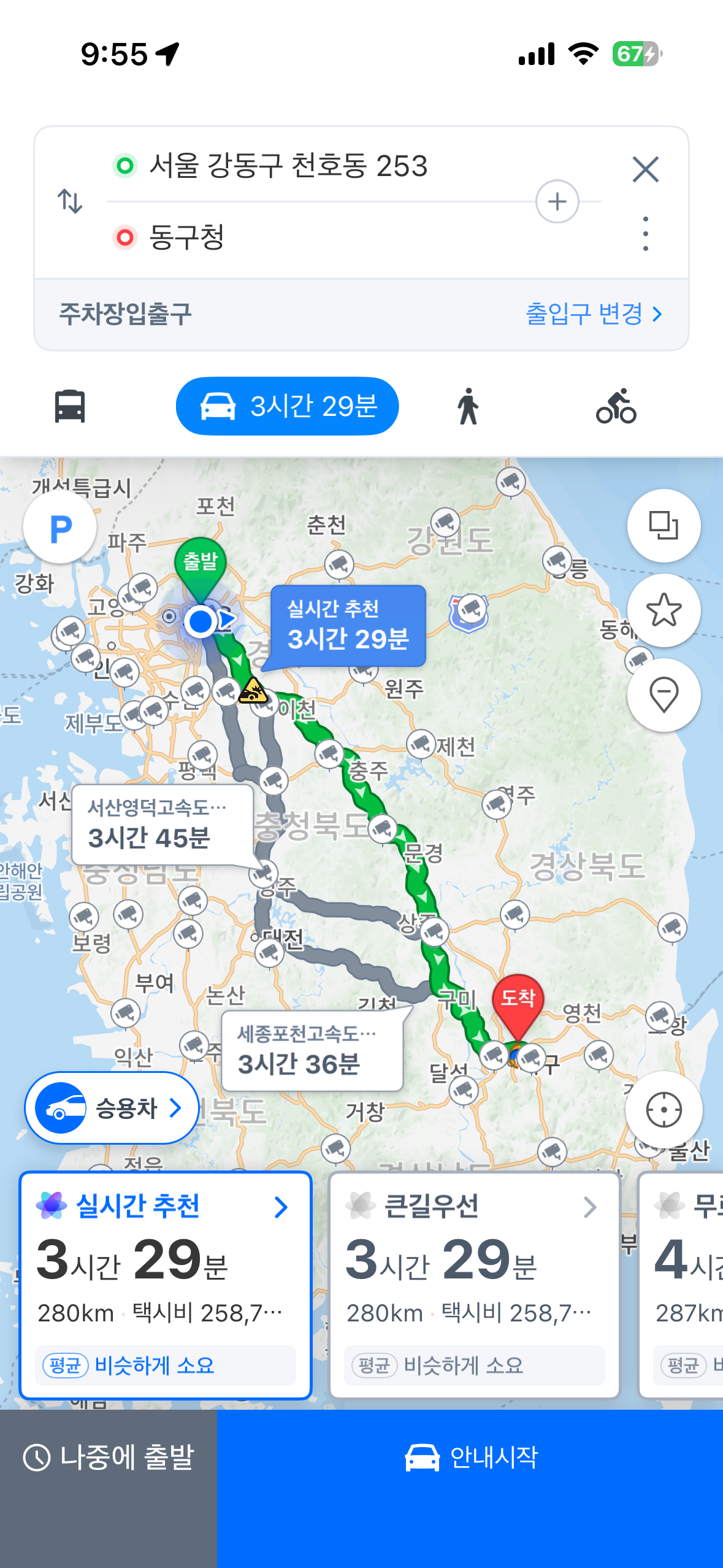The image size is (723, 1568).
Task: Schedule the trip with 나중에 출발
Action: [x=109, y=1458]
